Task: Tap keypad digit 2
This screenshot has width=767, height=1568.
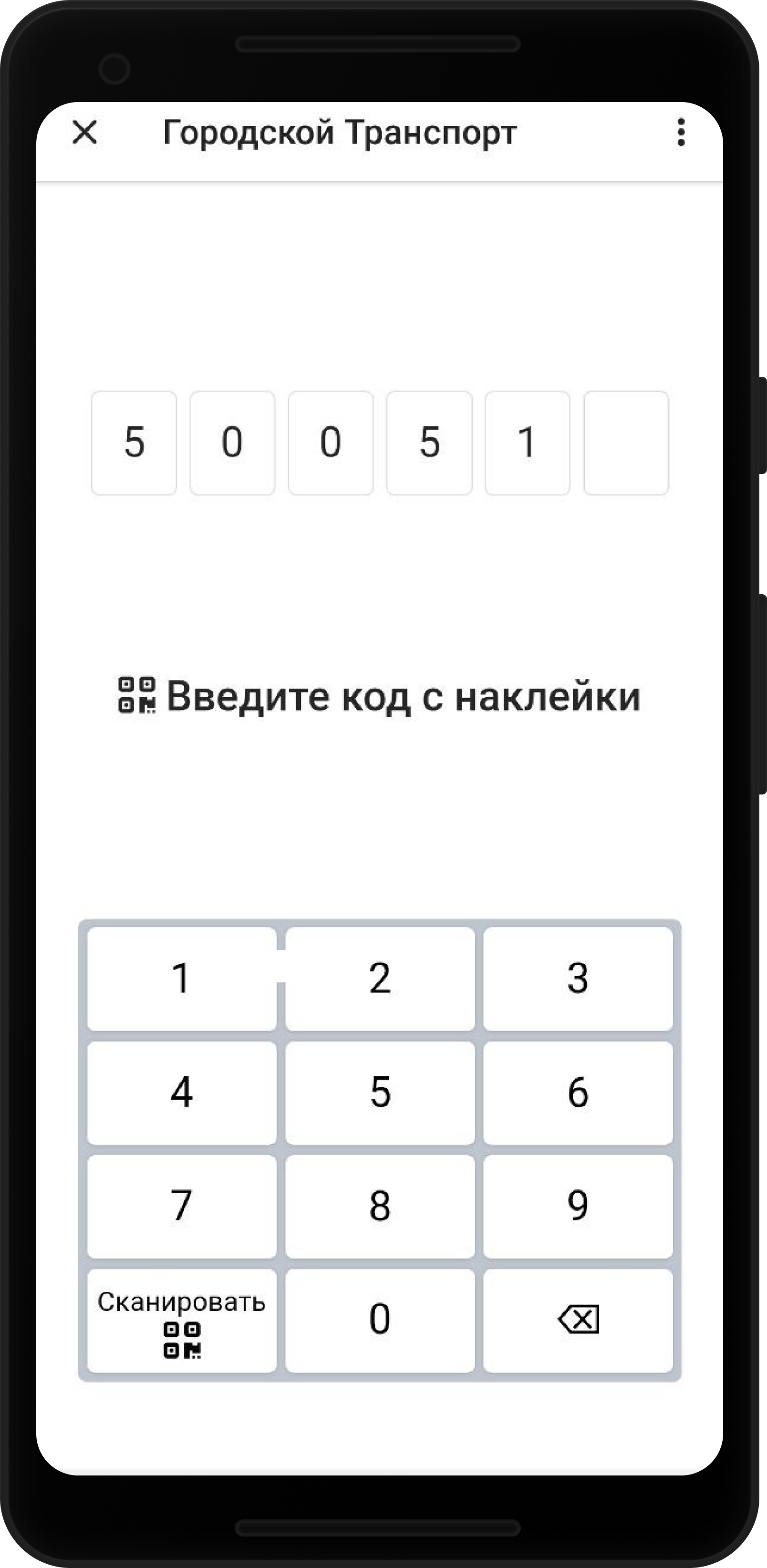Action: pos(380,978)
